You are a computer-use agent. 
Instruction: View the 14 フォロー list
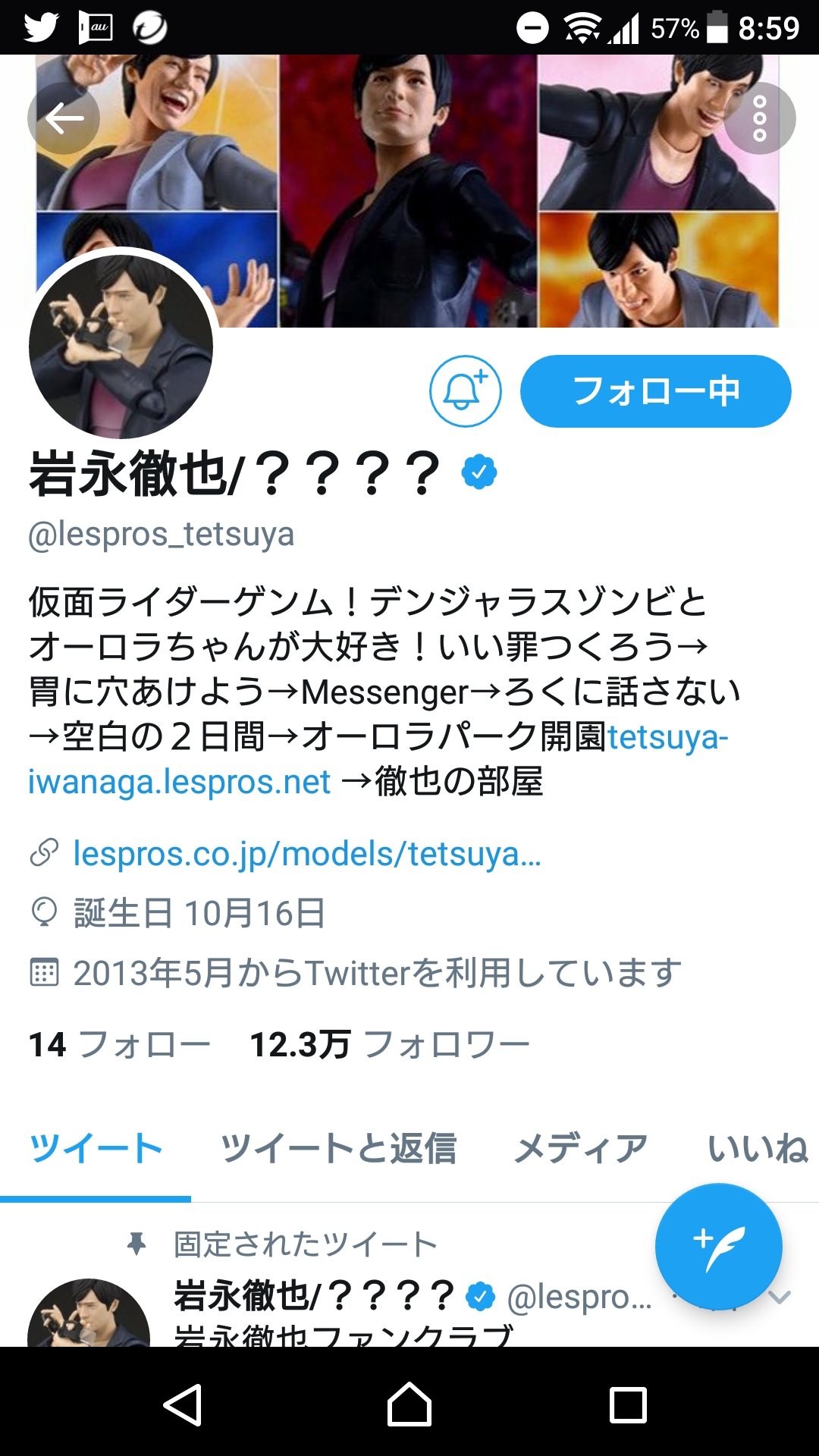(120, 1045)
